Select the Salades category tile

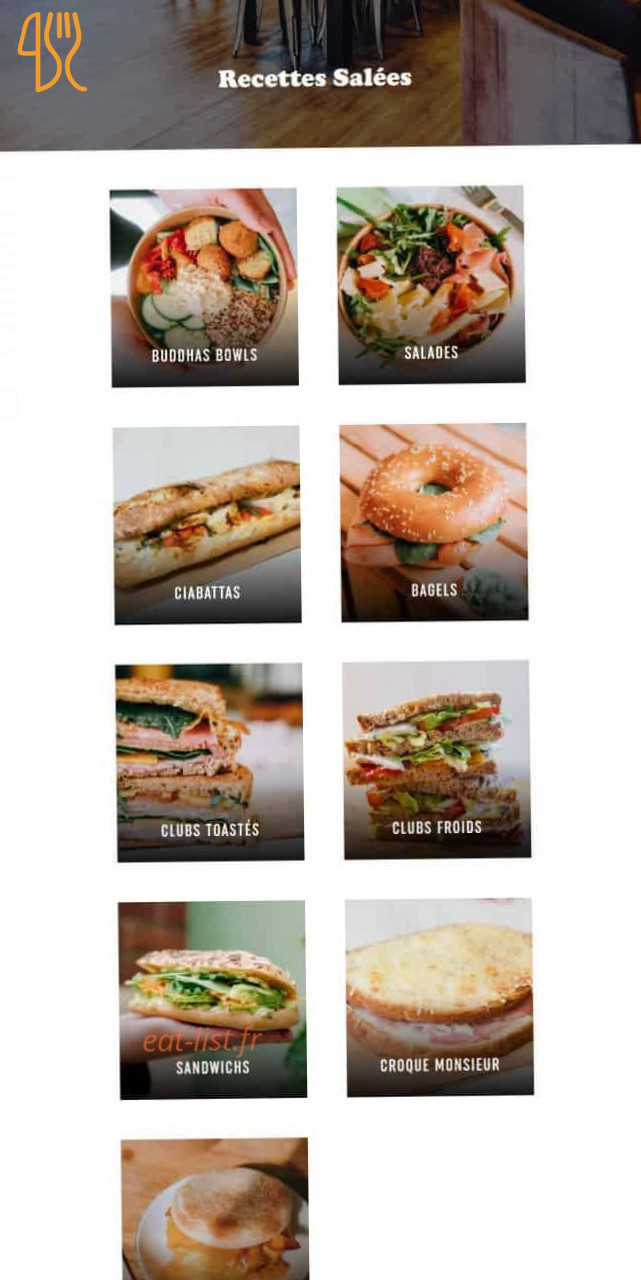[x=431, y=285]
